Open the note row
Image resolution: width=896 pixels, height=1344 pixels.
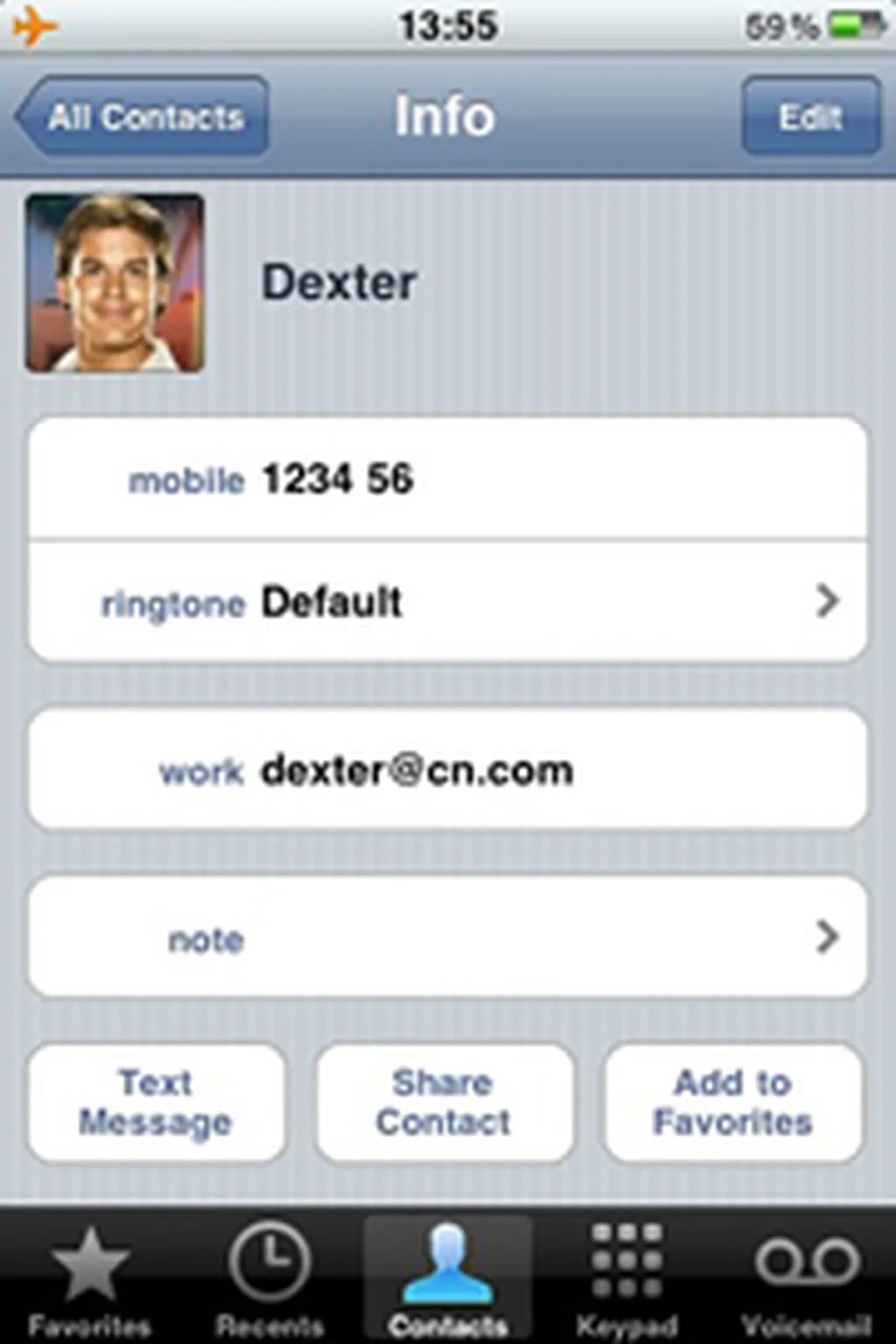click(x=446, y=938)
